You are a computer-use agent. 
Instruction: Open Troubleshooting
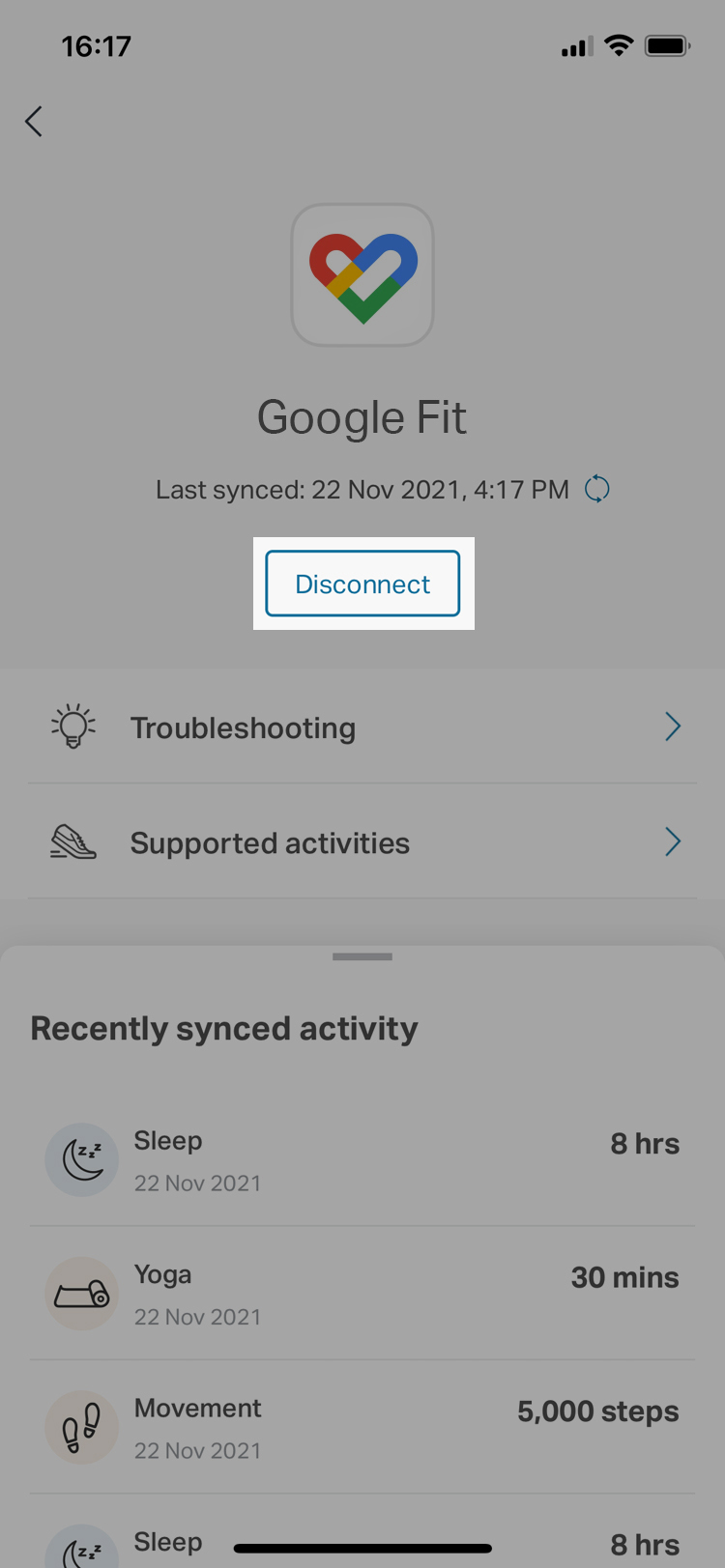362,727
